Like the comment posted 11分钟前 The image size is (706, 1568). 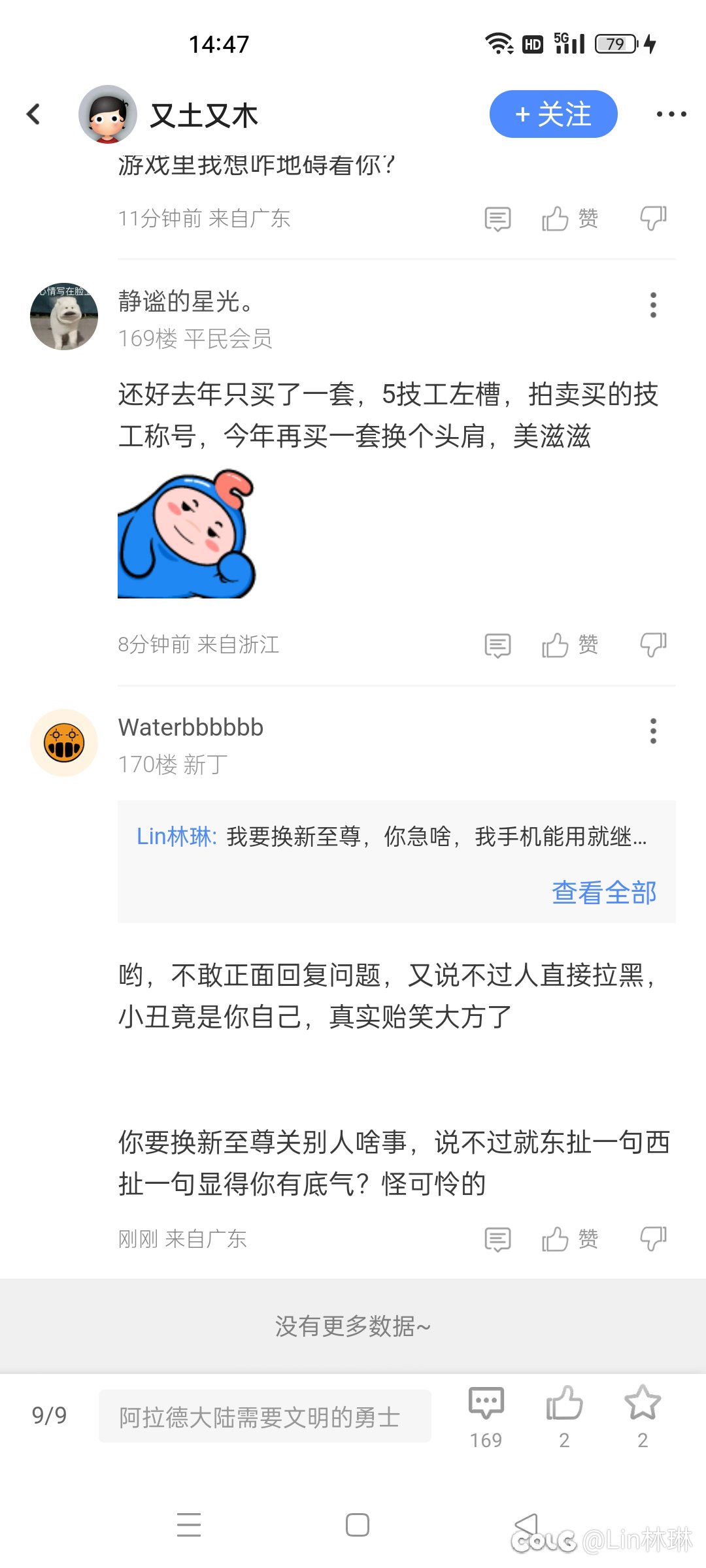[x=569, y=219]
